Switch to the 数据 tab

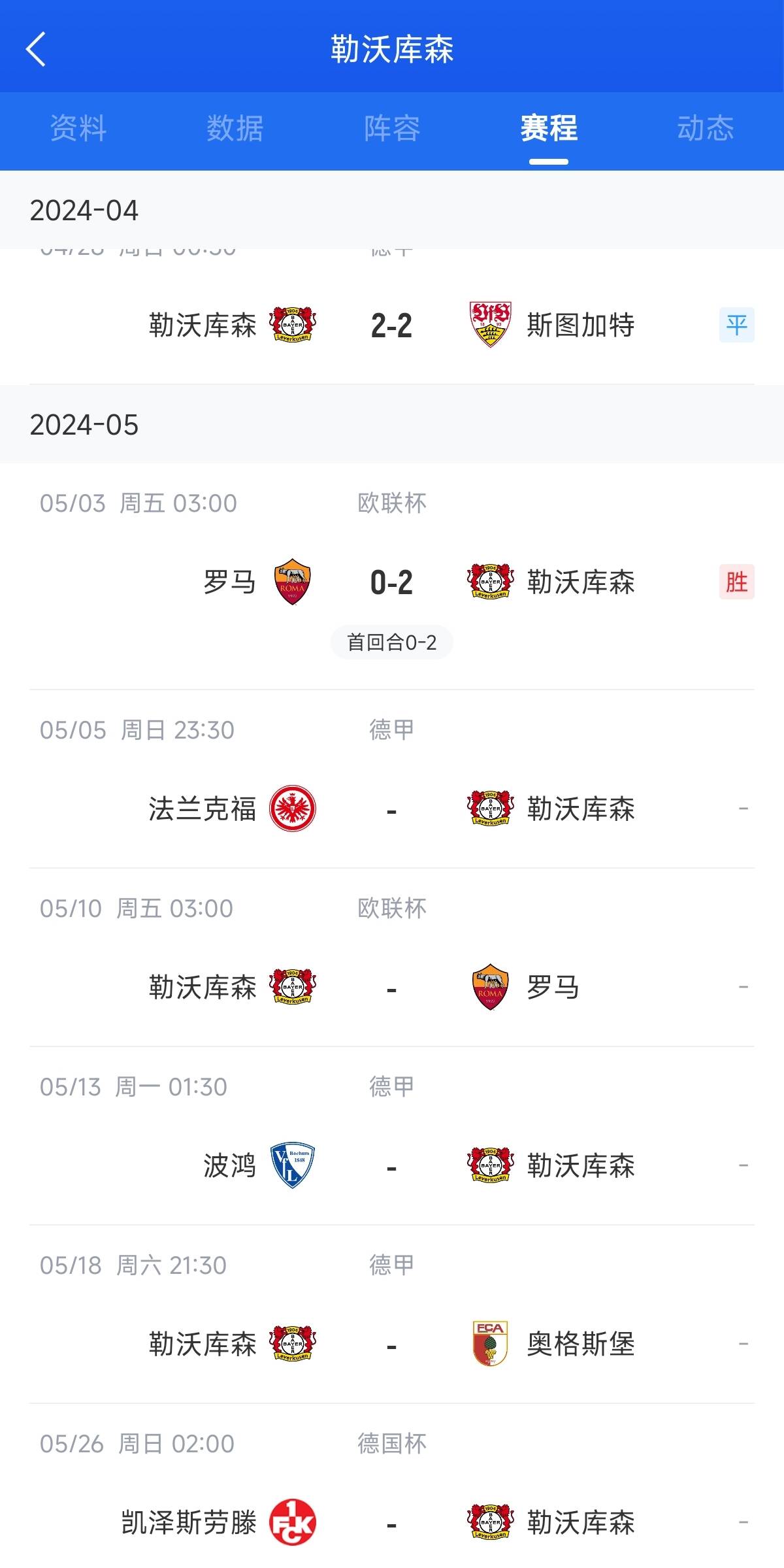click(x=235, y=128)
